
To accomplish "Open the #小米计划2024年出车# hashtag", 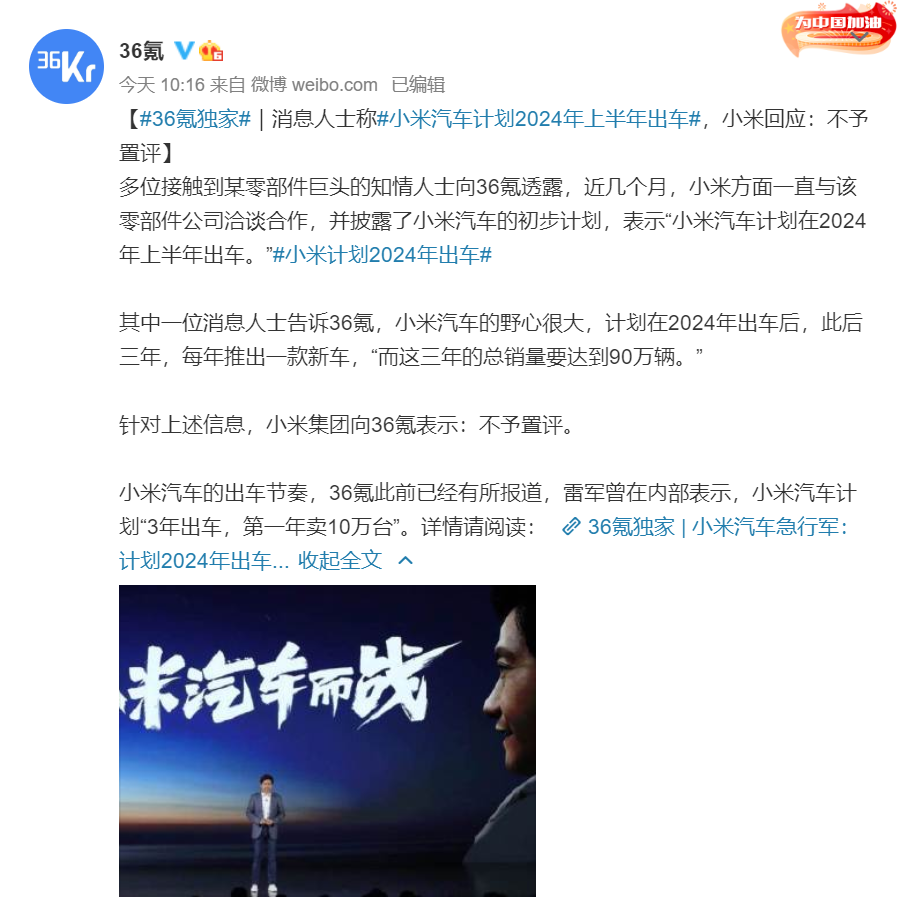I will 382,254.
